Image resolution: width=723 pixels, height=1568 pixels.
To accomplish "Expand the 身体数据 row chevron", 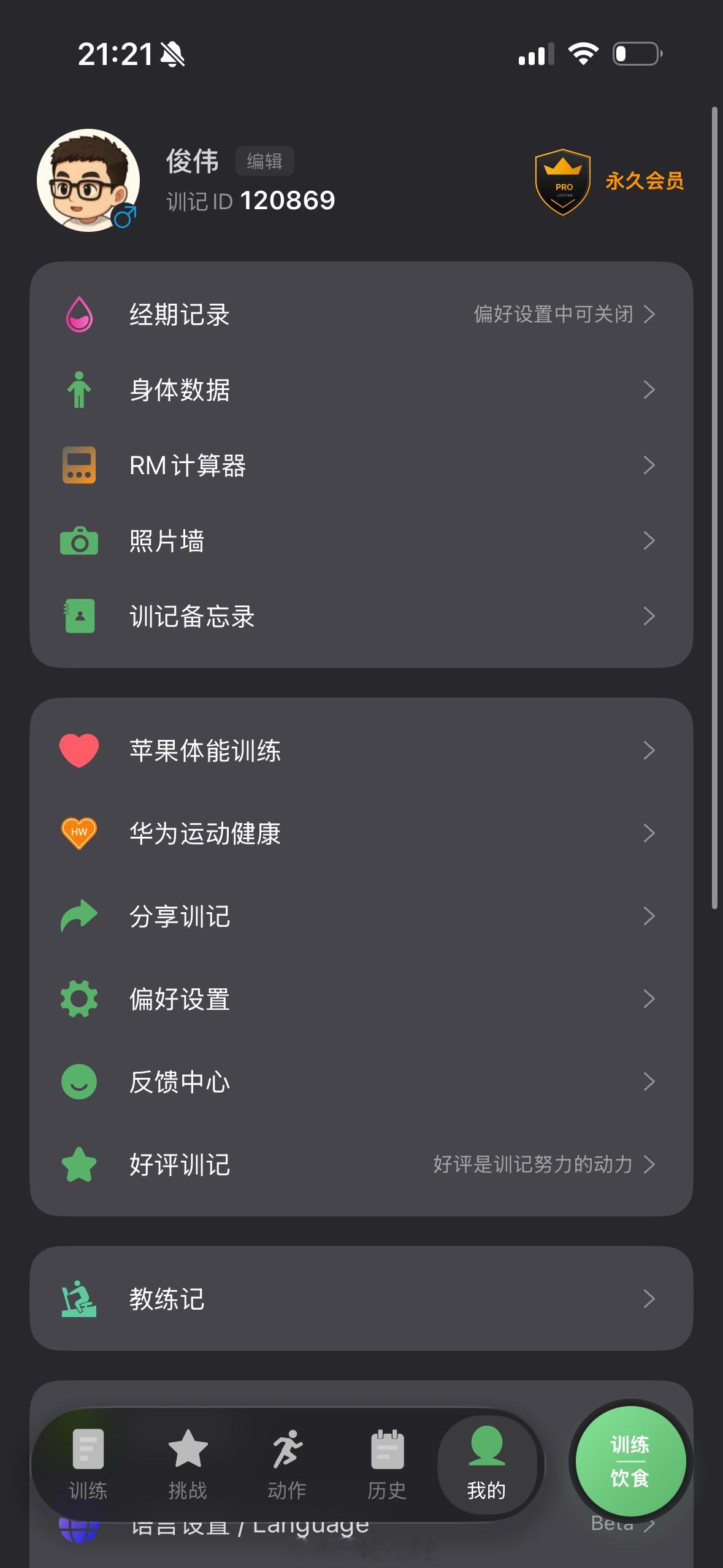I will pos(649,390).
